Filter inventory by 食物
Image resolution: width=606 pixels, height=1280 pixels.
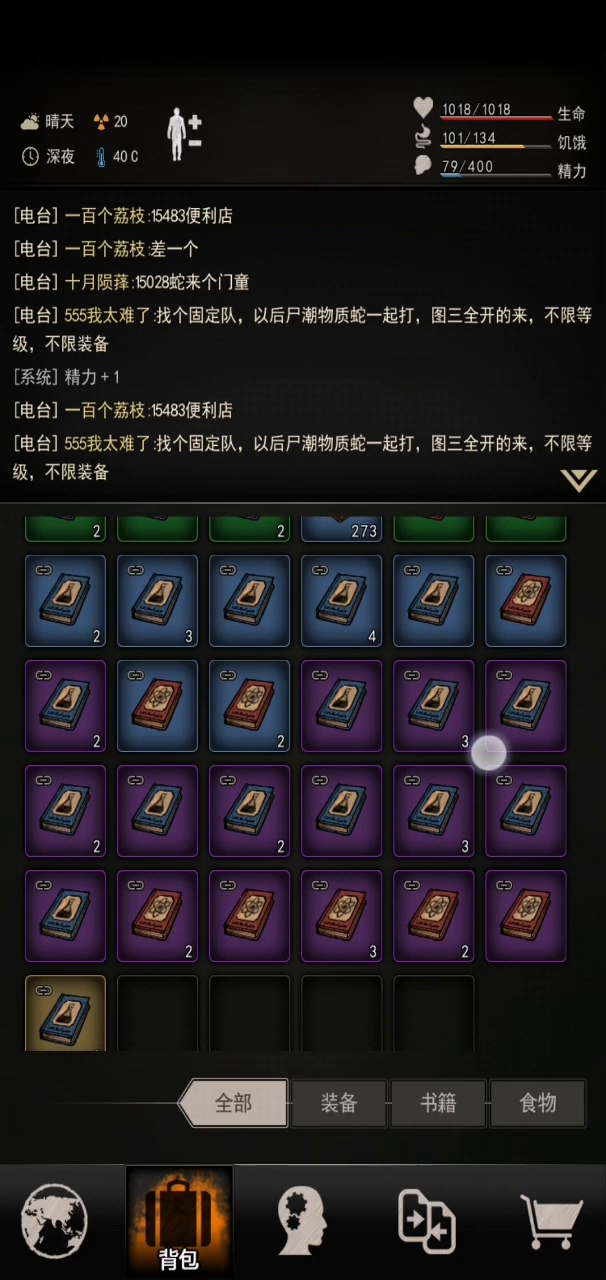[x=538, y=1103]
